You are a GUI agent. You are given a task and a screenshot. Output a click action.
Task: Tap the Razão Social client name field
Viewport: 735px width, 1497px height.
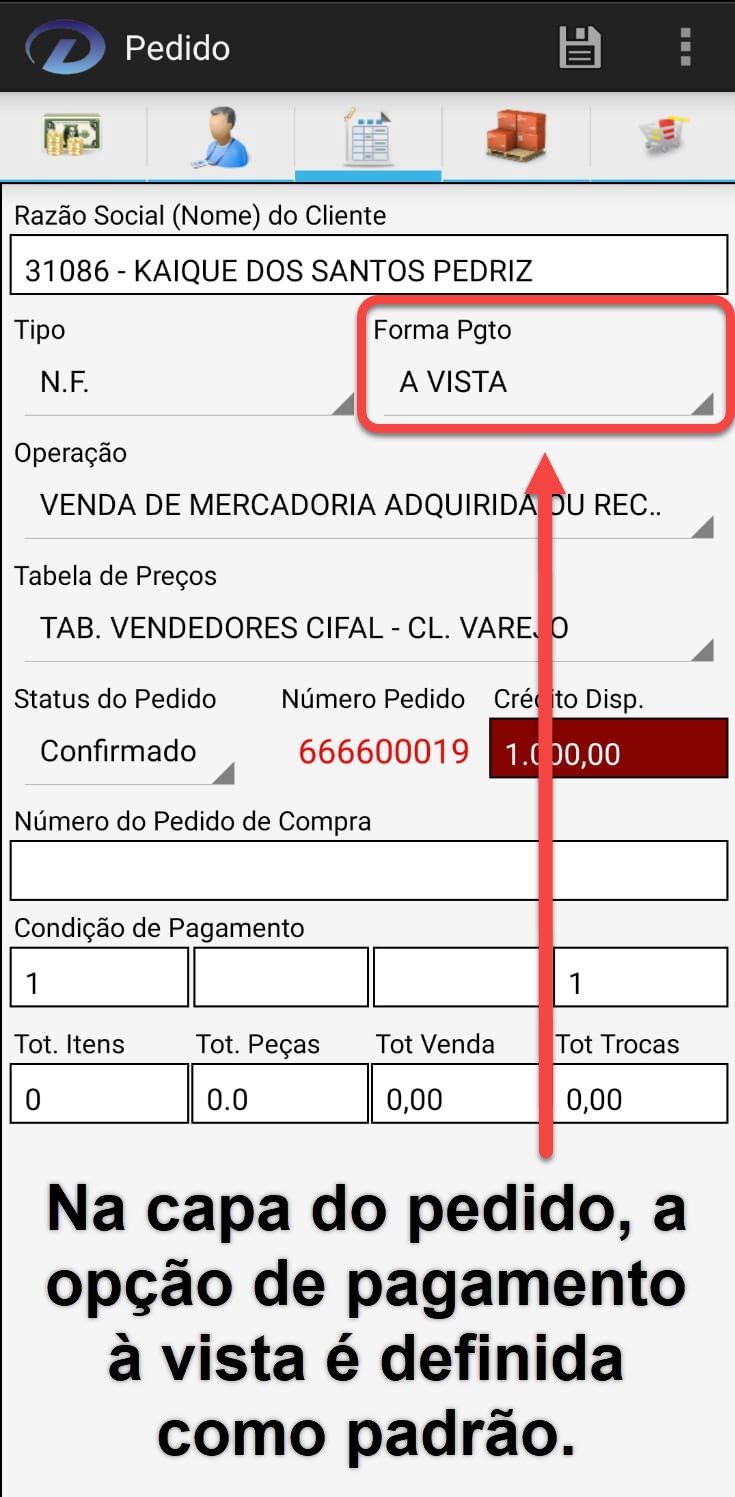(368, 266)
